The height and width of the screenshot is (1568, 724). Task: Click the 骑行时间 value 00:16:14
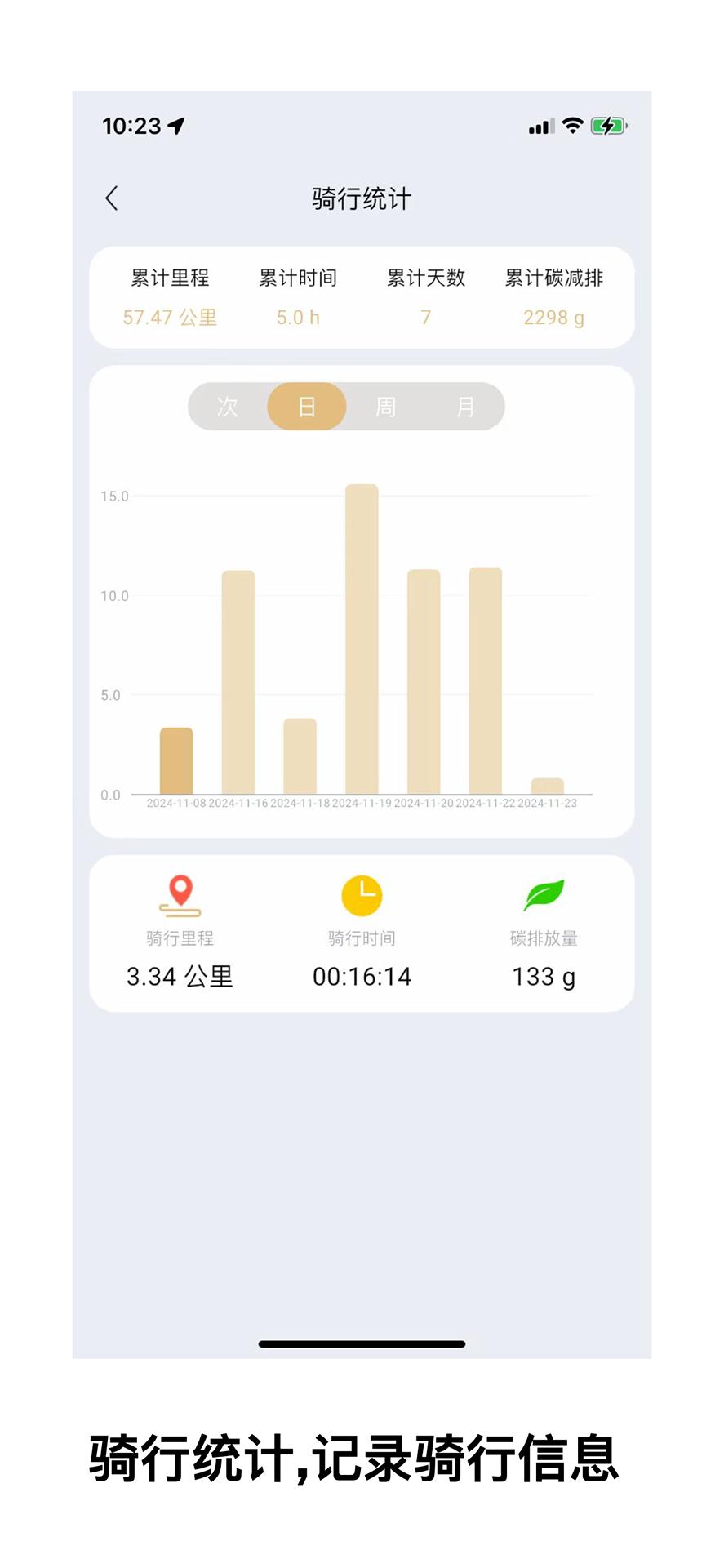coord(362,976)
